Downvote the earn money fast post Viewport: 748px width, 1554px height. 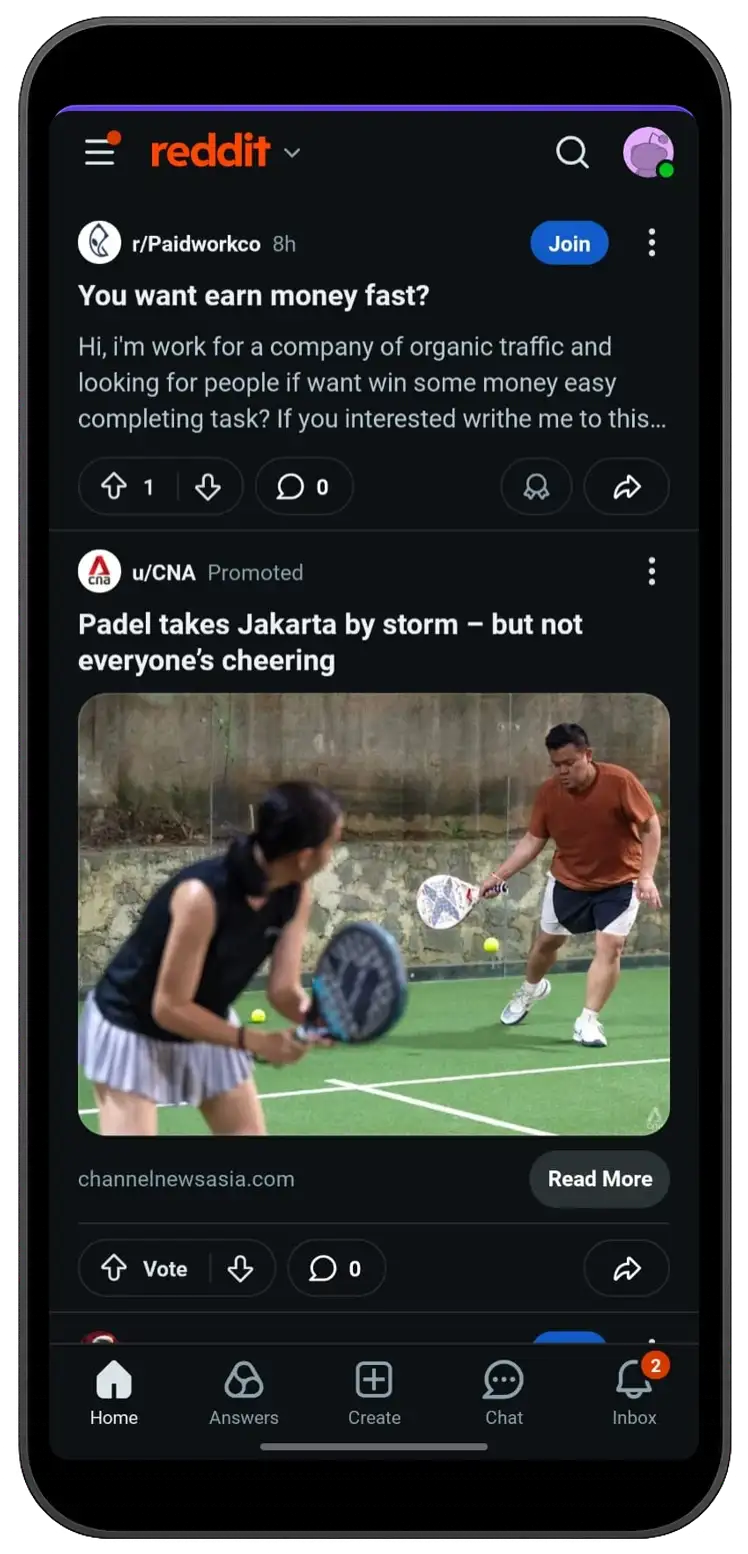pos(208,487)
